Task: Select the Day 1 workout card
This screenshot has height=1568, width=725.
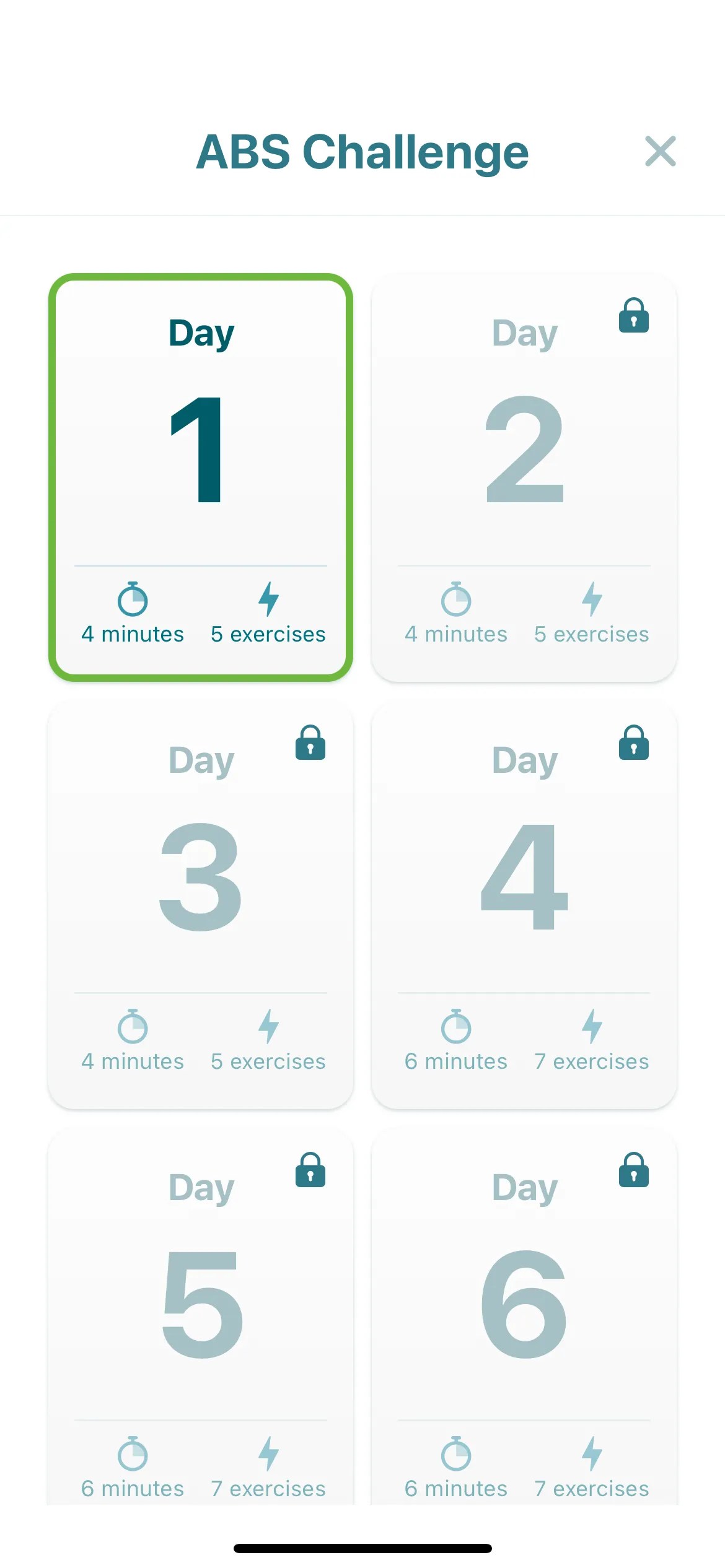Action: click(x=200, y=477)
